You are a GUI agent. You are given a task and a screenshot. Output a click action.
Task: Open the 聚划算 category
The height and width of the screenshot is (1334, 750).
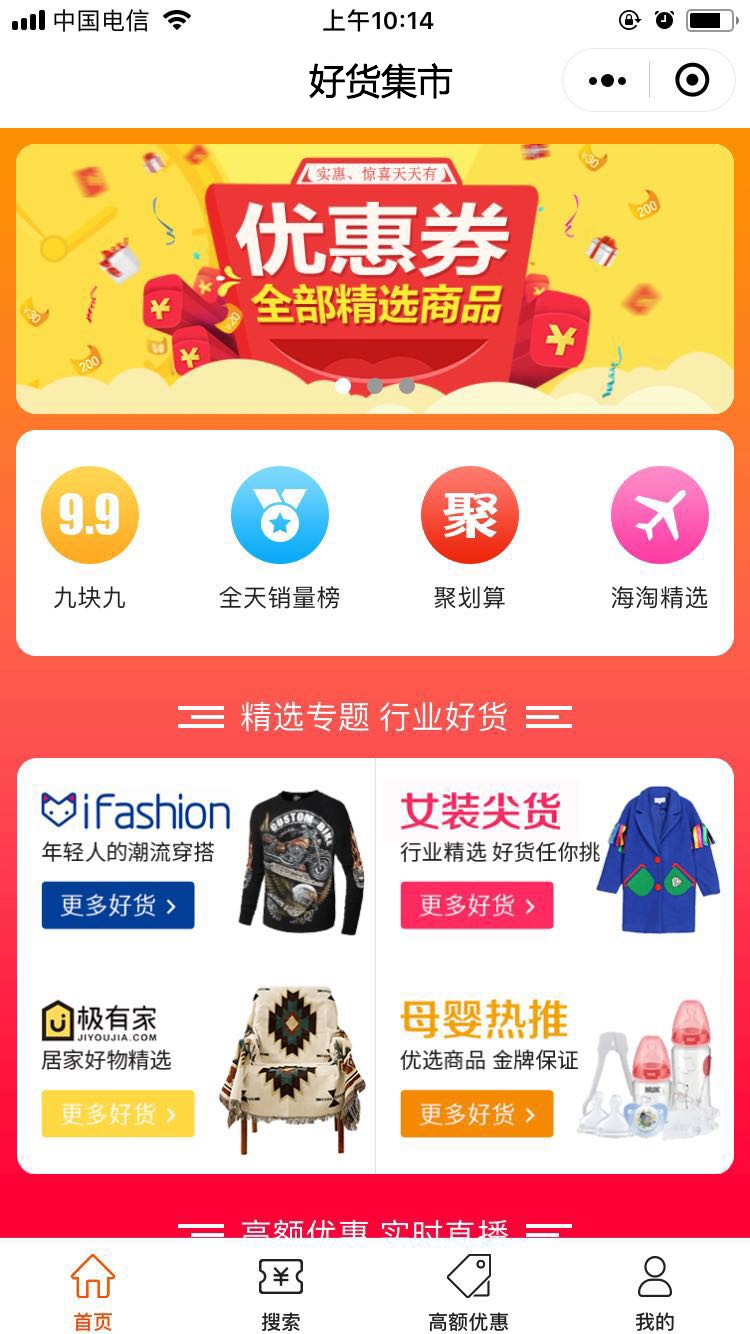click(x=470, y=539)
